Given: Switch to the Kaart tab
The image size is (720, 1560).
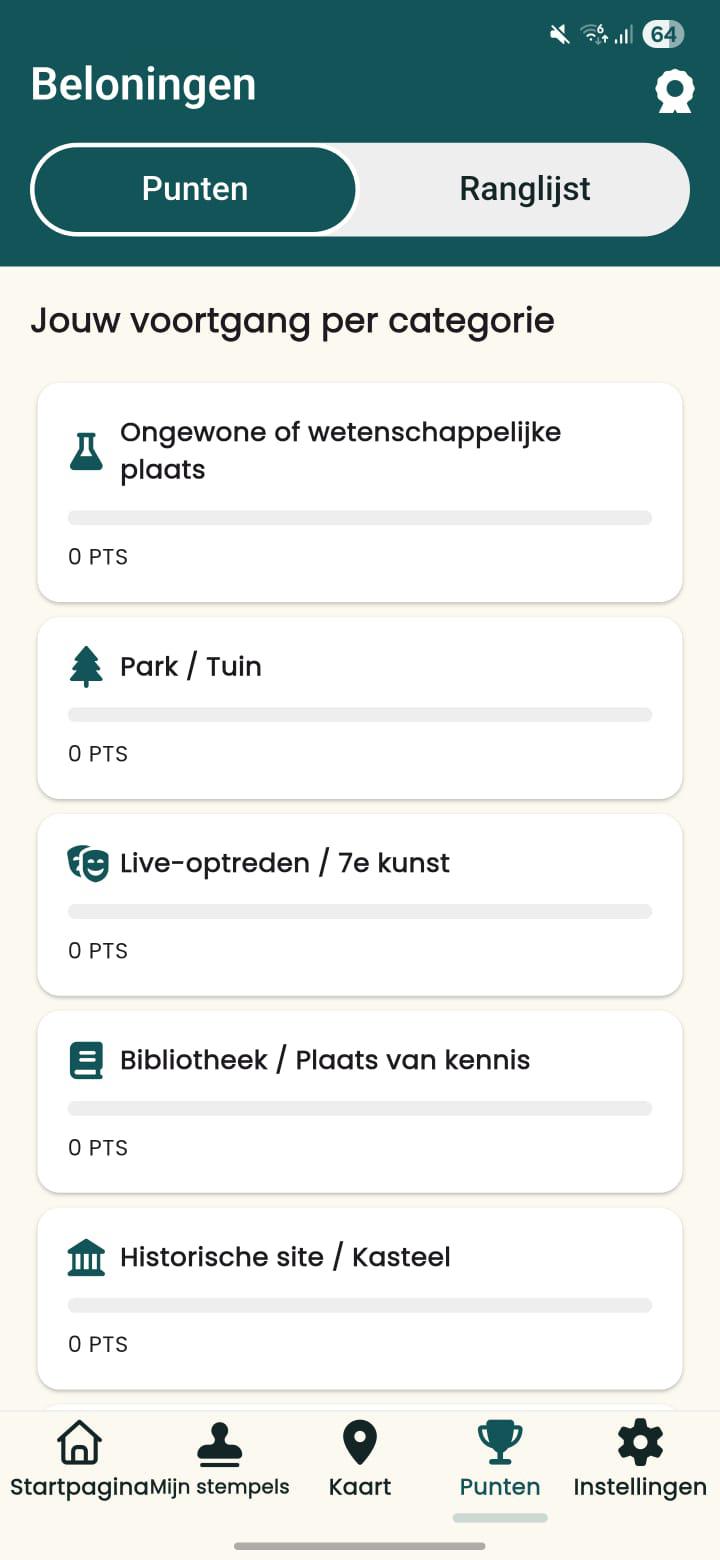Looking at the screenshot, I should pos(360,1460).
